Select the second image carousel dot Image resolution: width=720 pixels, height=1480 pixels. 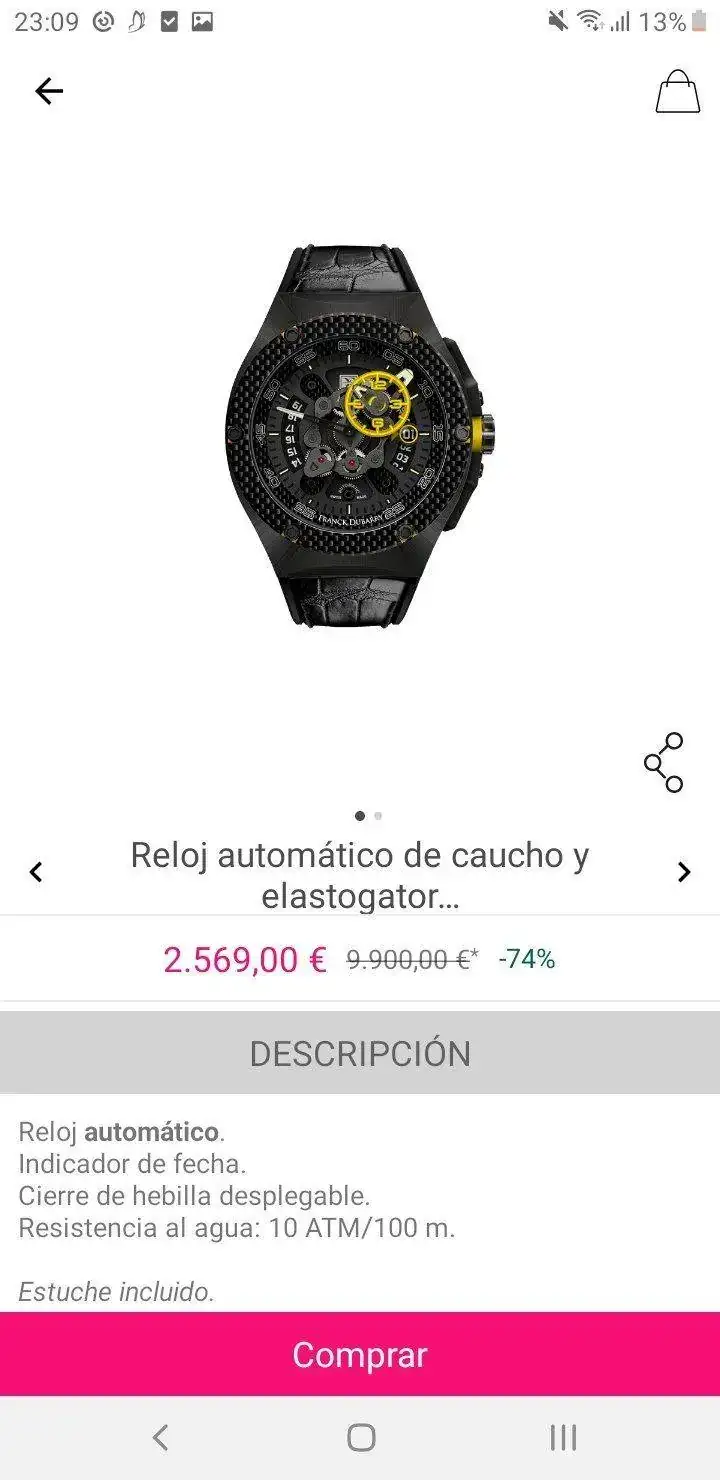pyautogui.click(x=376, y=816)
